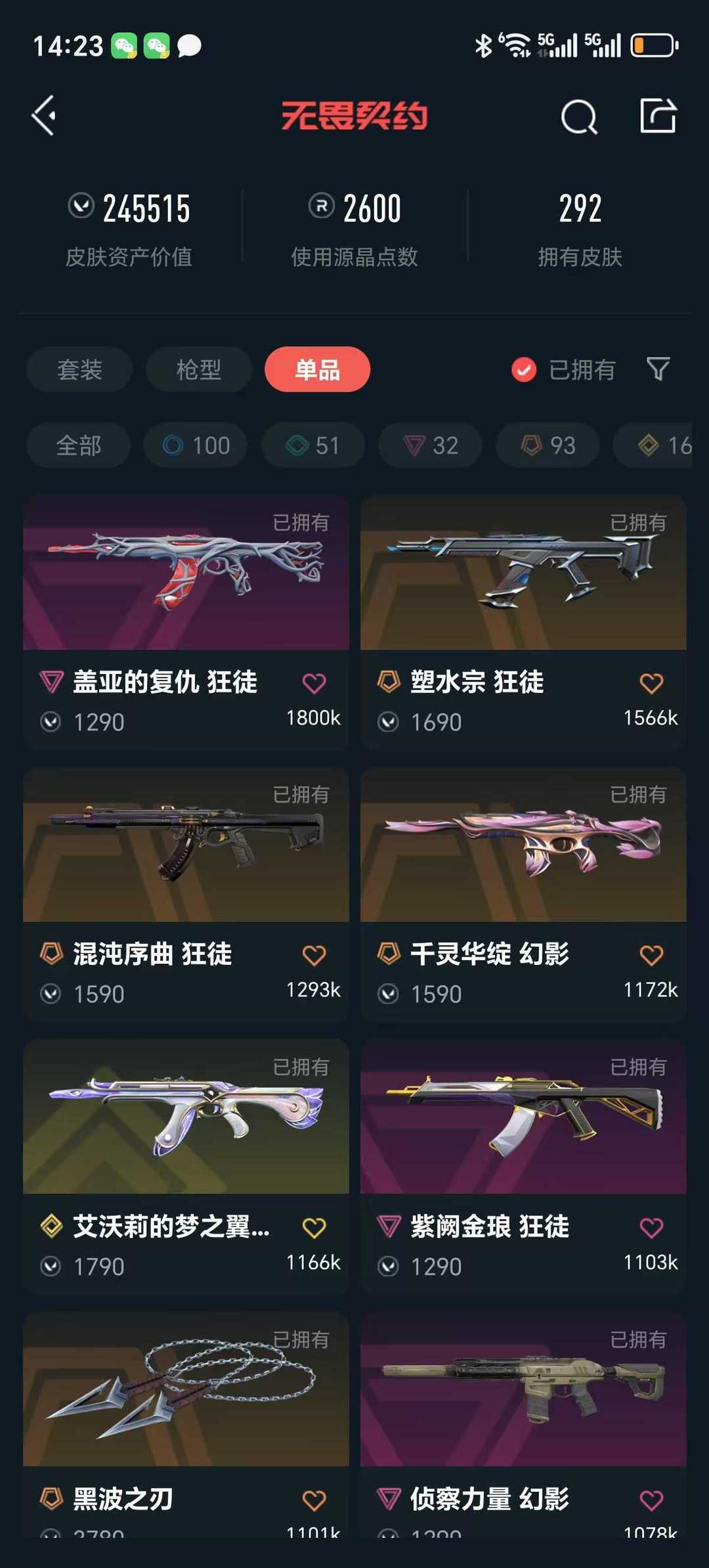Select the 单品 tab
709x1568 pixels.
point(318,369)
